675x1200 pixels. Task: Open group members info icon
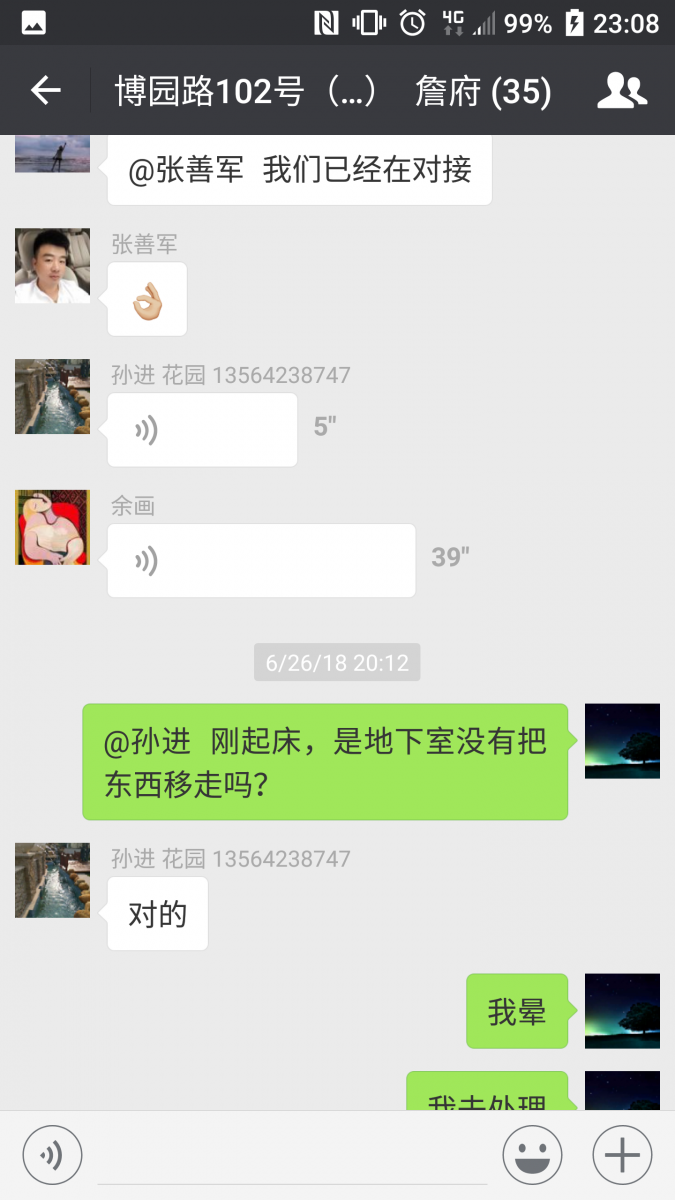point(621,91)
